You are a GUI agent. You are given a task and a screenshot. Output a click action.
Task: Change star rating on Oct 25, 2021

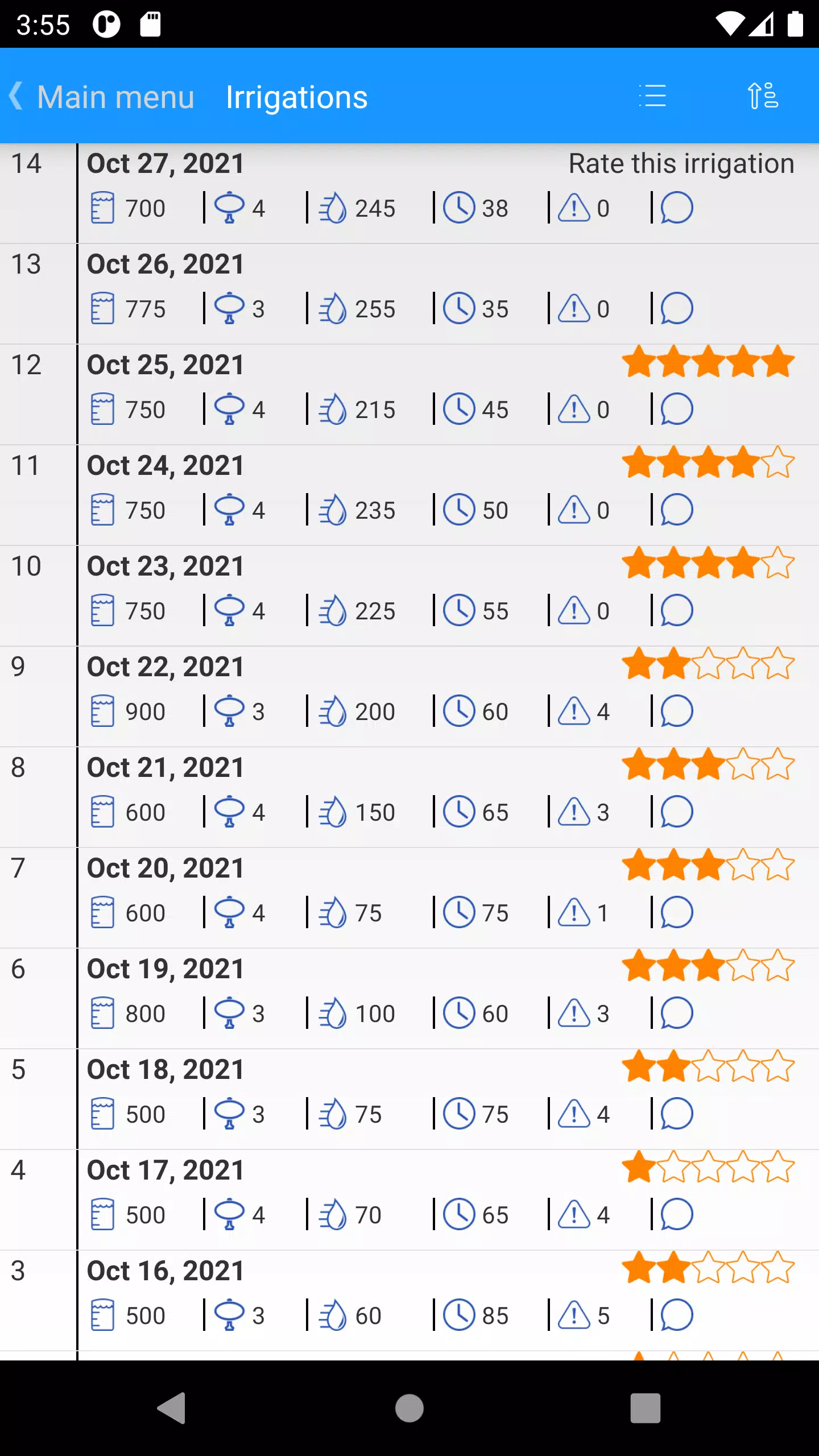click(708, 362)
